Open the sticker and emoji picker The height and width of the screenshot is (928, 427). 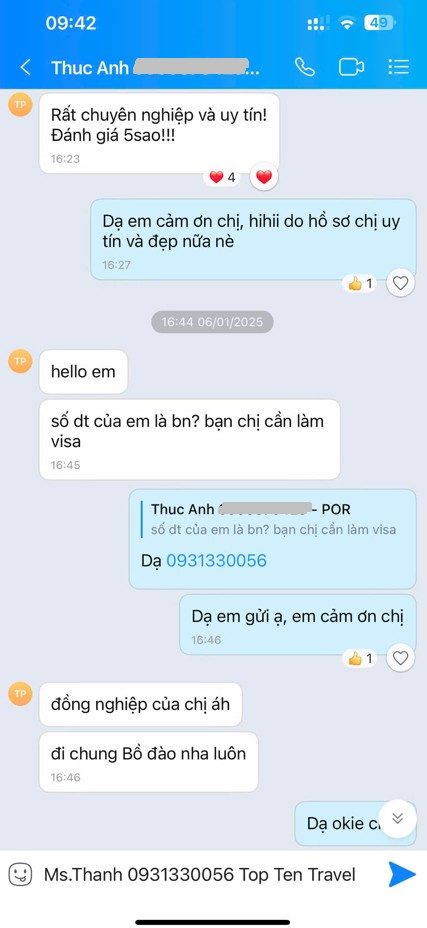21,874
